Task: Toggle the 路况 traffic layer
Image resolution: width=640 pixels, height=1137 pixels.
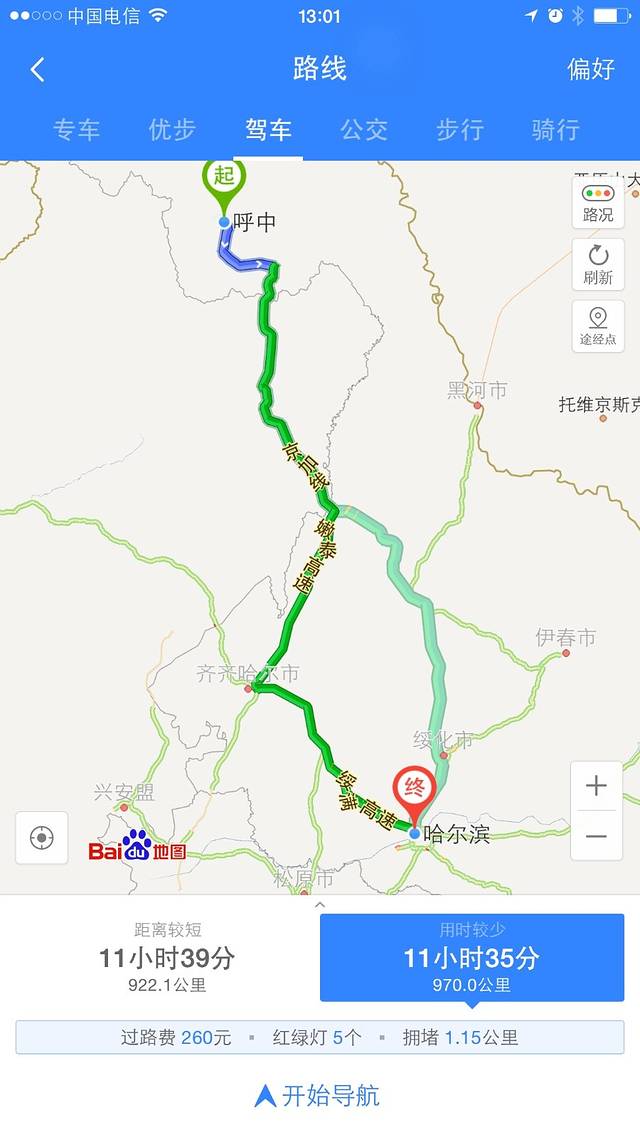Action: coord(598,201)
